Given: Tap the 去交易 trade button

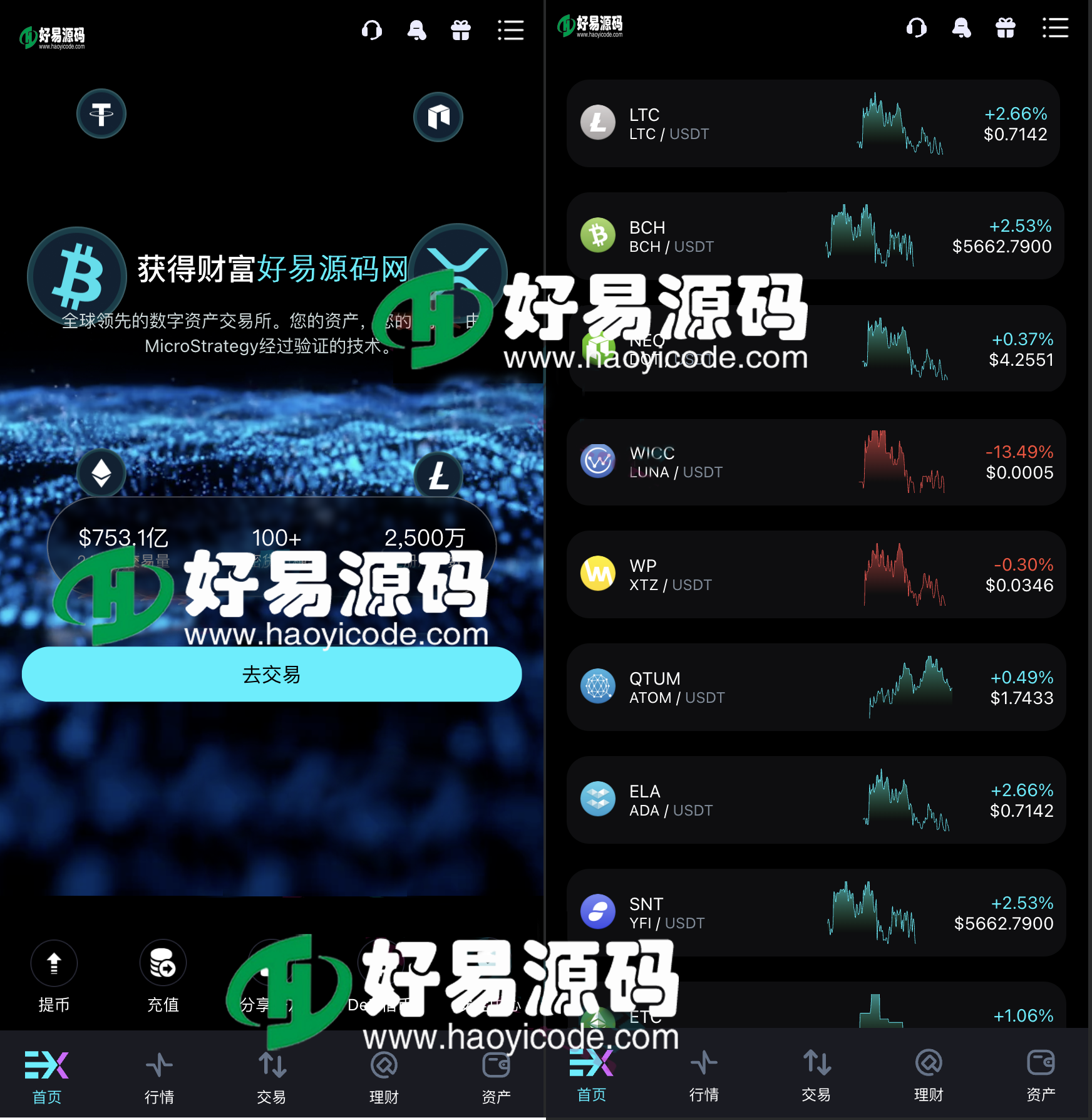Looking at the screenshot, I should click(x=271, y=675).
